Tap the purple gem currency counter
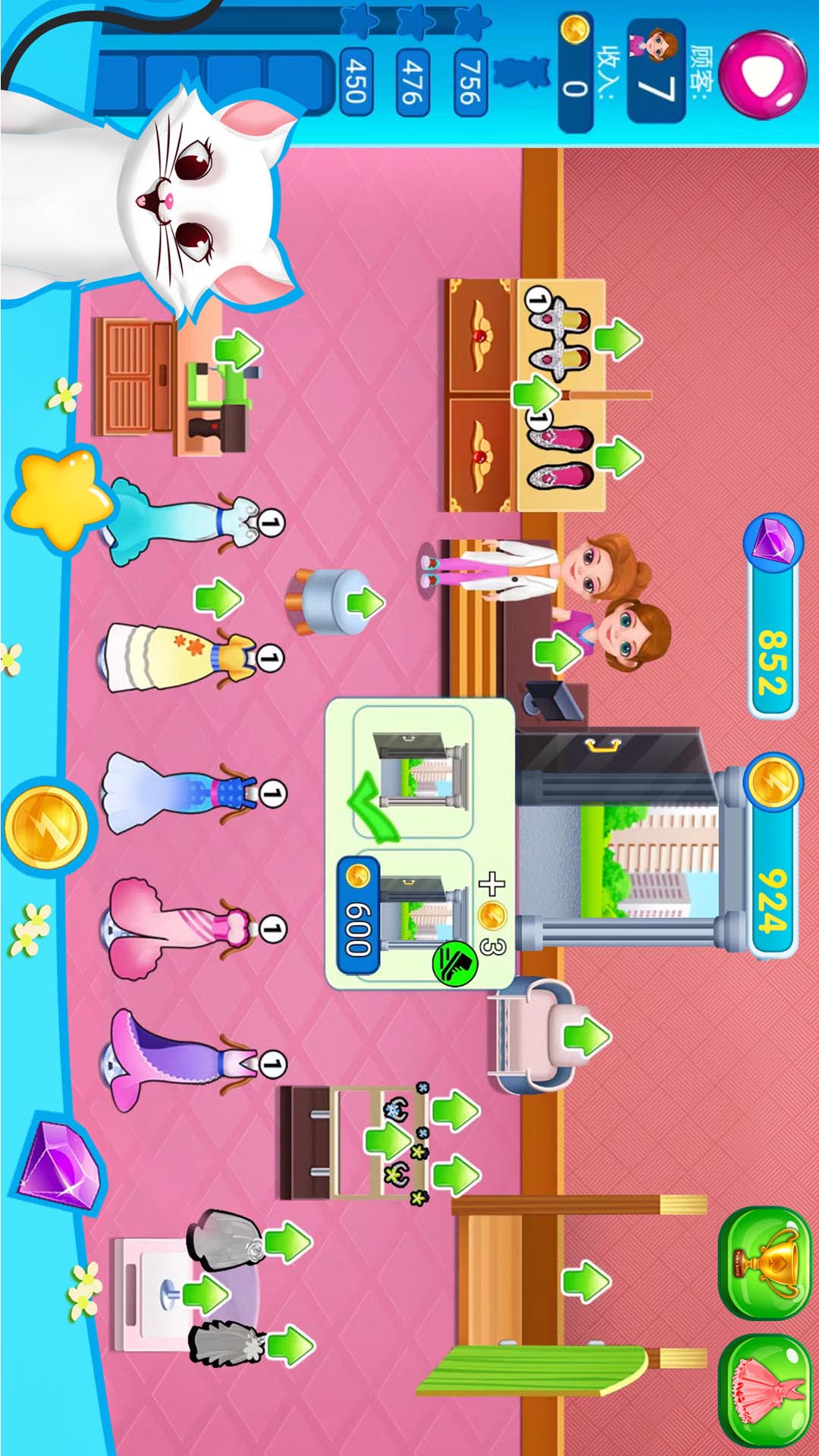 (x=772, y=616)
